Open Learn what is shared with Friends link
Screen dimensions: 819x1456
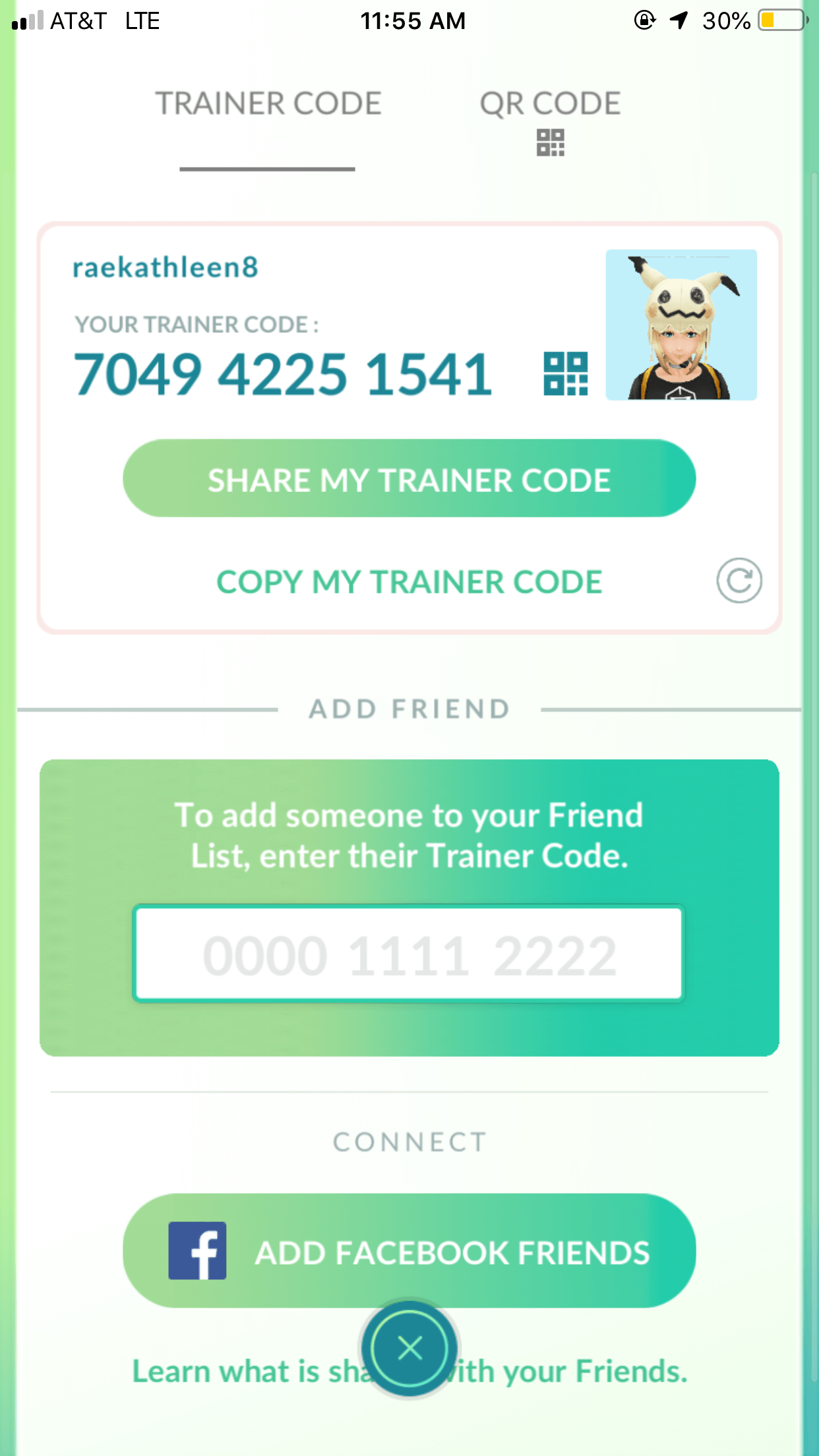click(409, 1372)
